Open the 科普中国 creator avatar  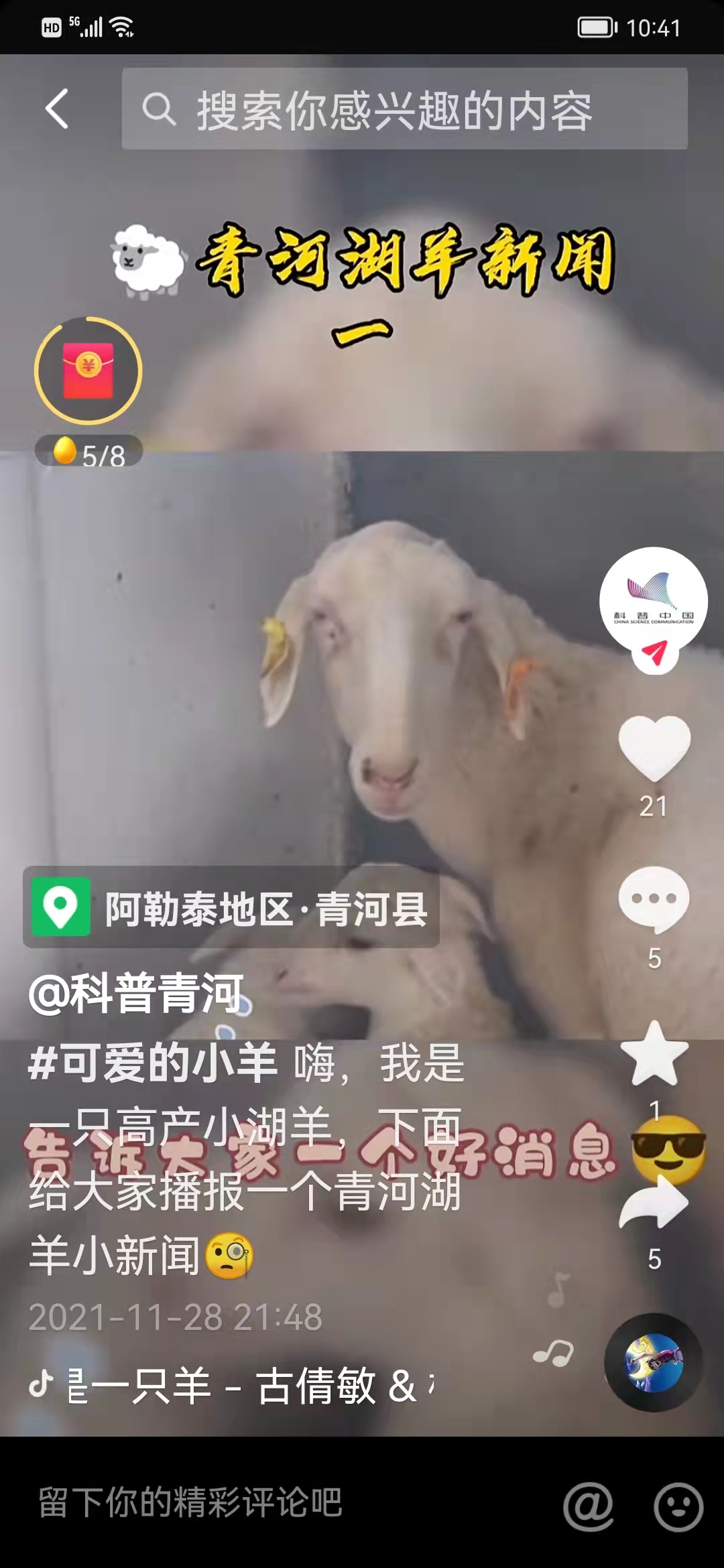click(653, 599)
